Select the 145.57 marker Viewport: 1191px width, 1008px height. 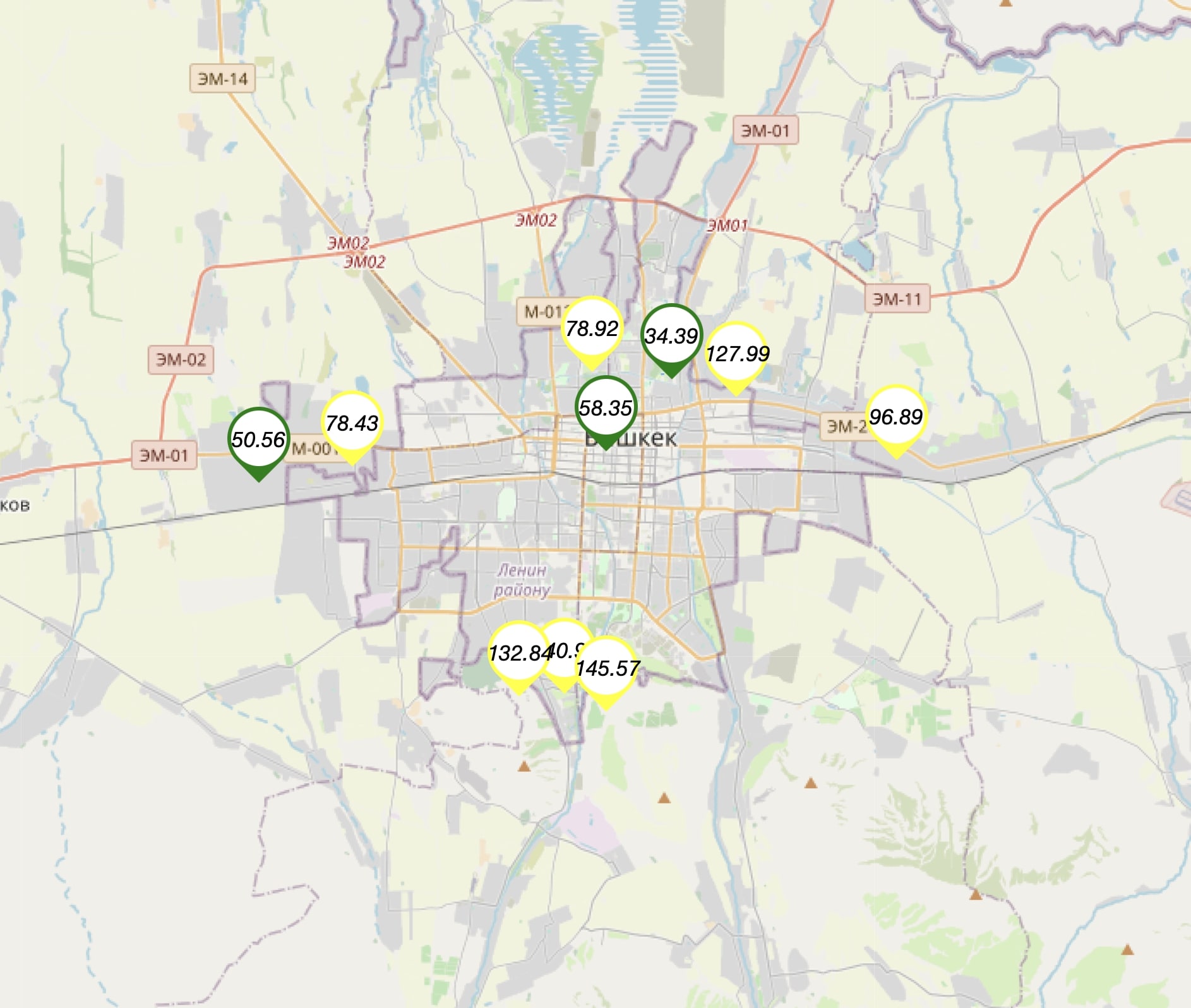[x=606, y=669]
